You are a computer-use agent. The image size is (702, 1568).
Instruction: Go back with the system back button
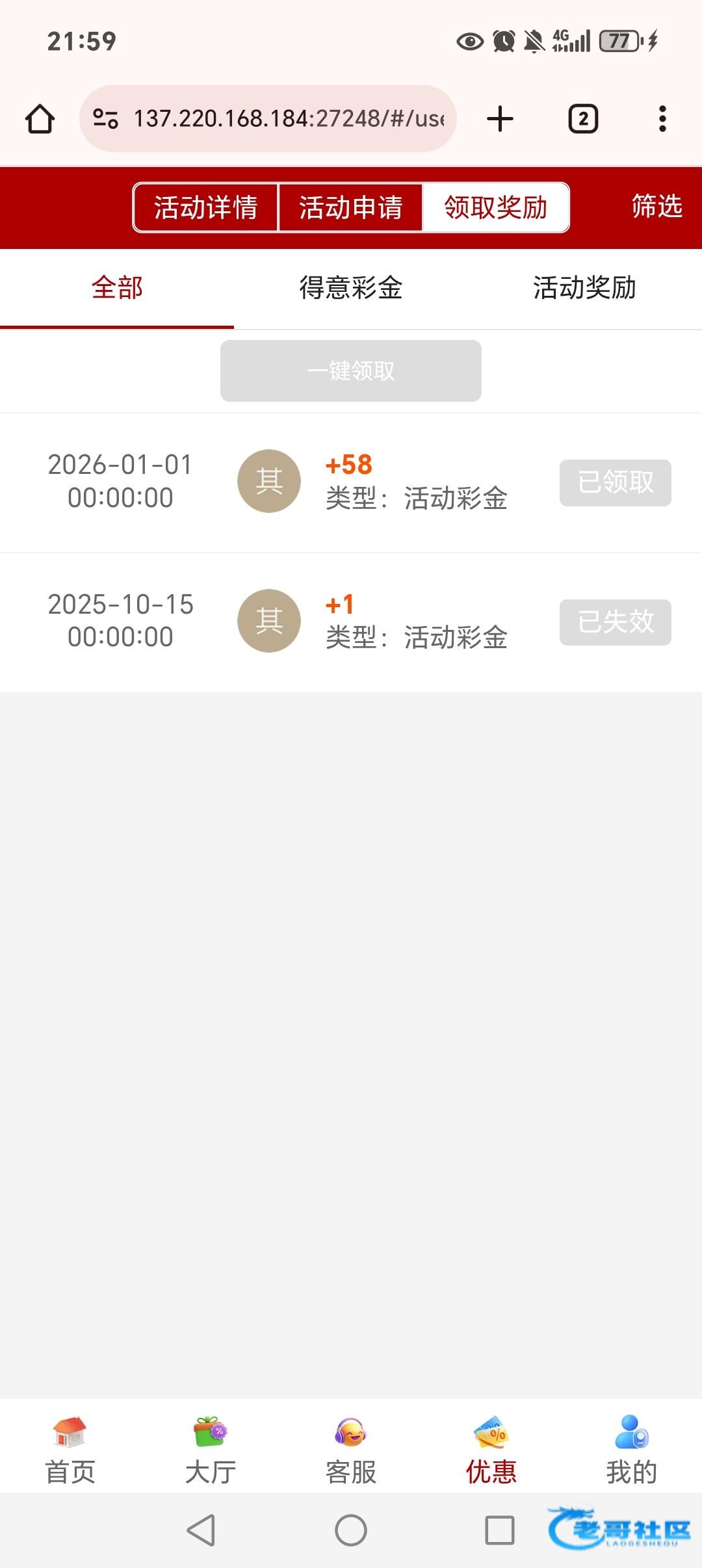[201, 1530]
